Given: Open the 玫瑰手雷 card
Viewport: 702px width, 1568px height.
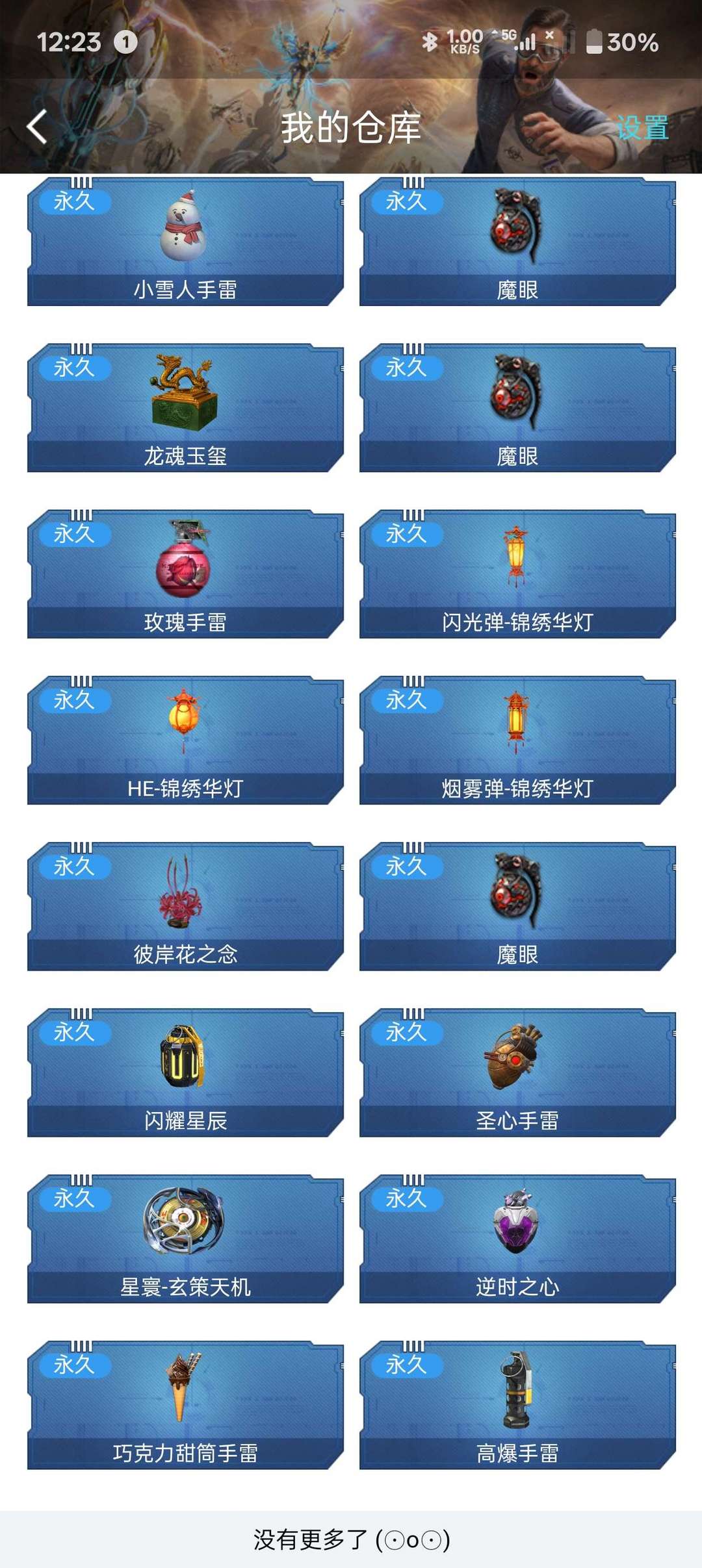Looking at the screenshot, I should click(x=185, y=574).
